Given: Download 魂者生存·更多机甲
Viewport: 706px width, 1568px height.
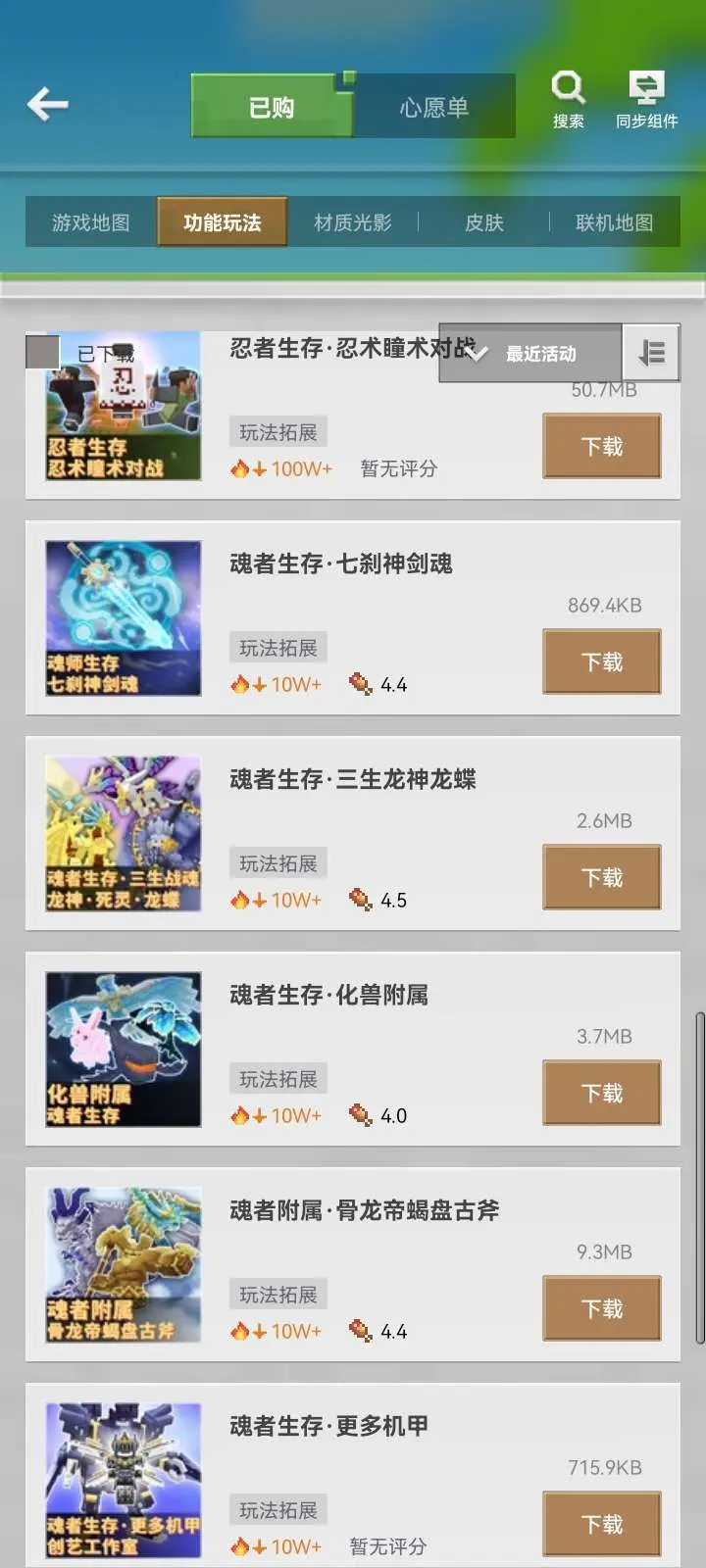Looking at the screenshot, I should 602,1524.
